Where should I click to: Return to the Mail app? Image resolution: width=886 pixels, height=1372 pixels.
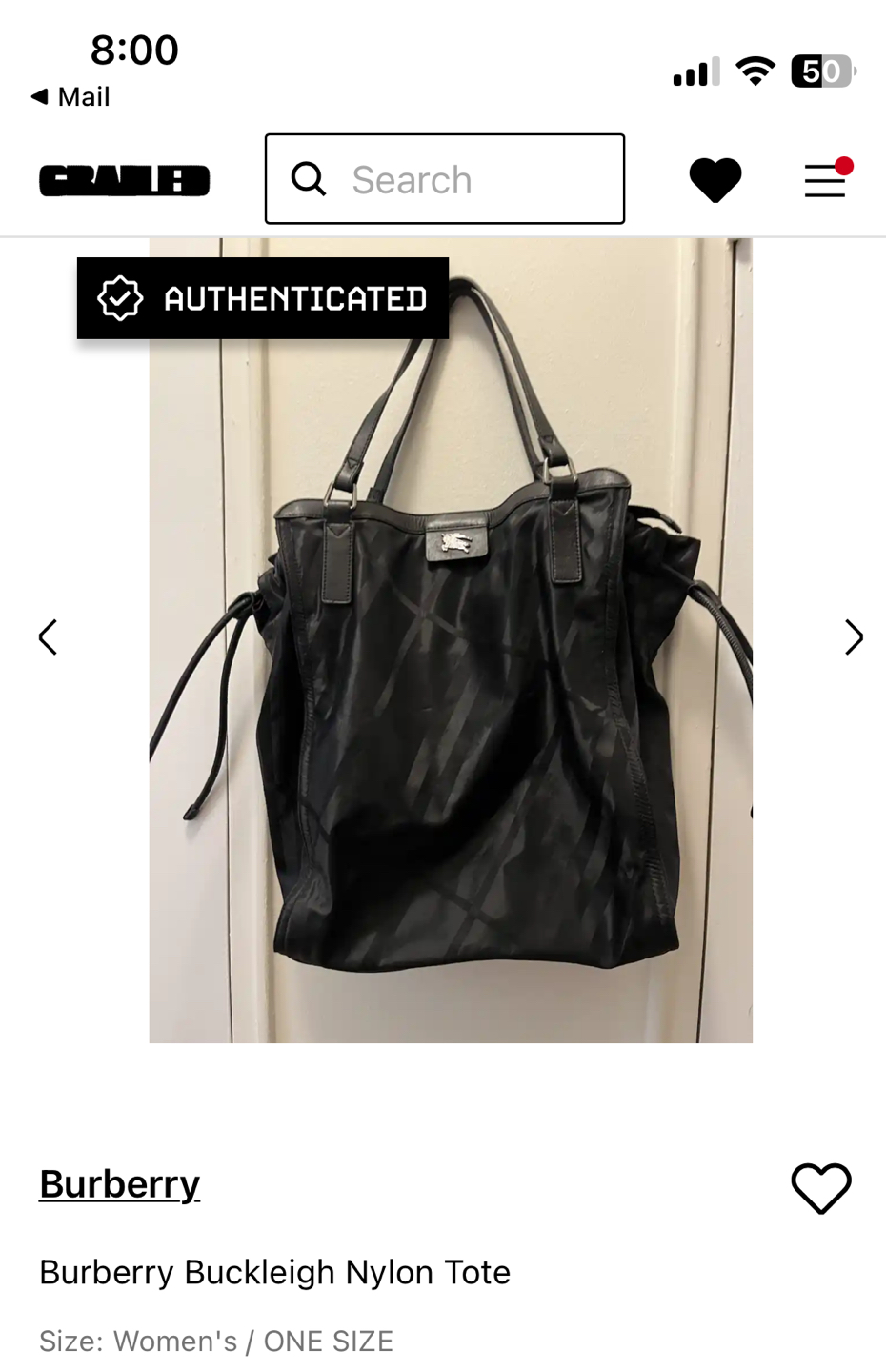[x=70, y=97]
